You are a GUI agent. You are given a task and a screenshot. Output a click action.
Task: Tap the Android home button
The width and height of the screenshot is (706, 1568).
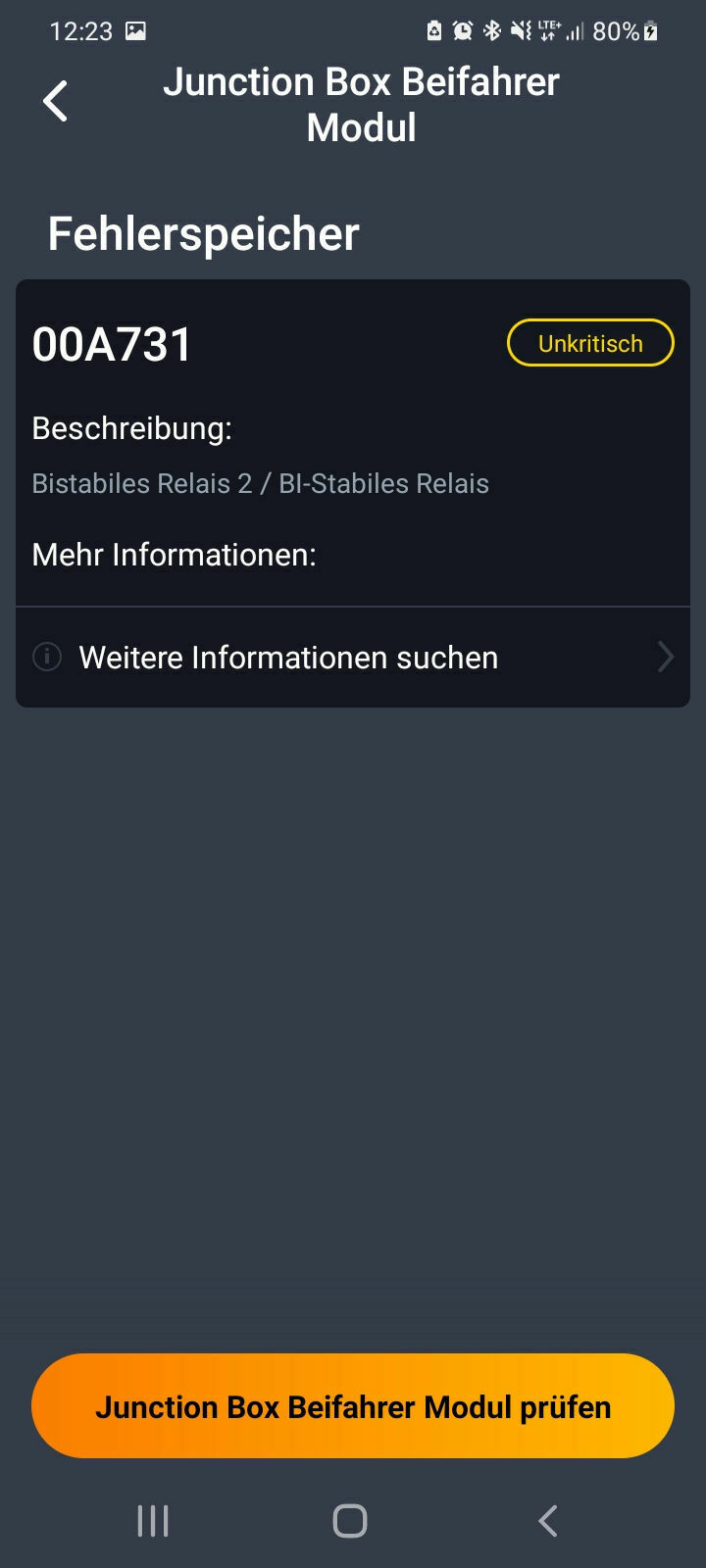coord(351,1522)
